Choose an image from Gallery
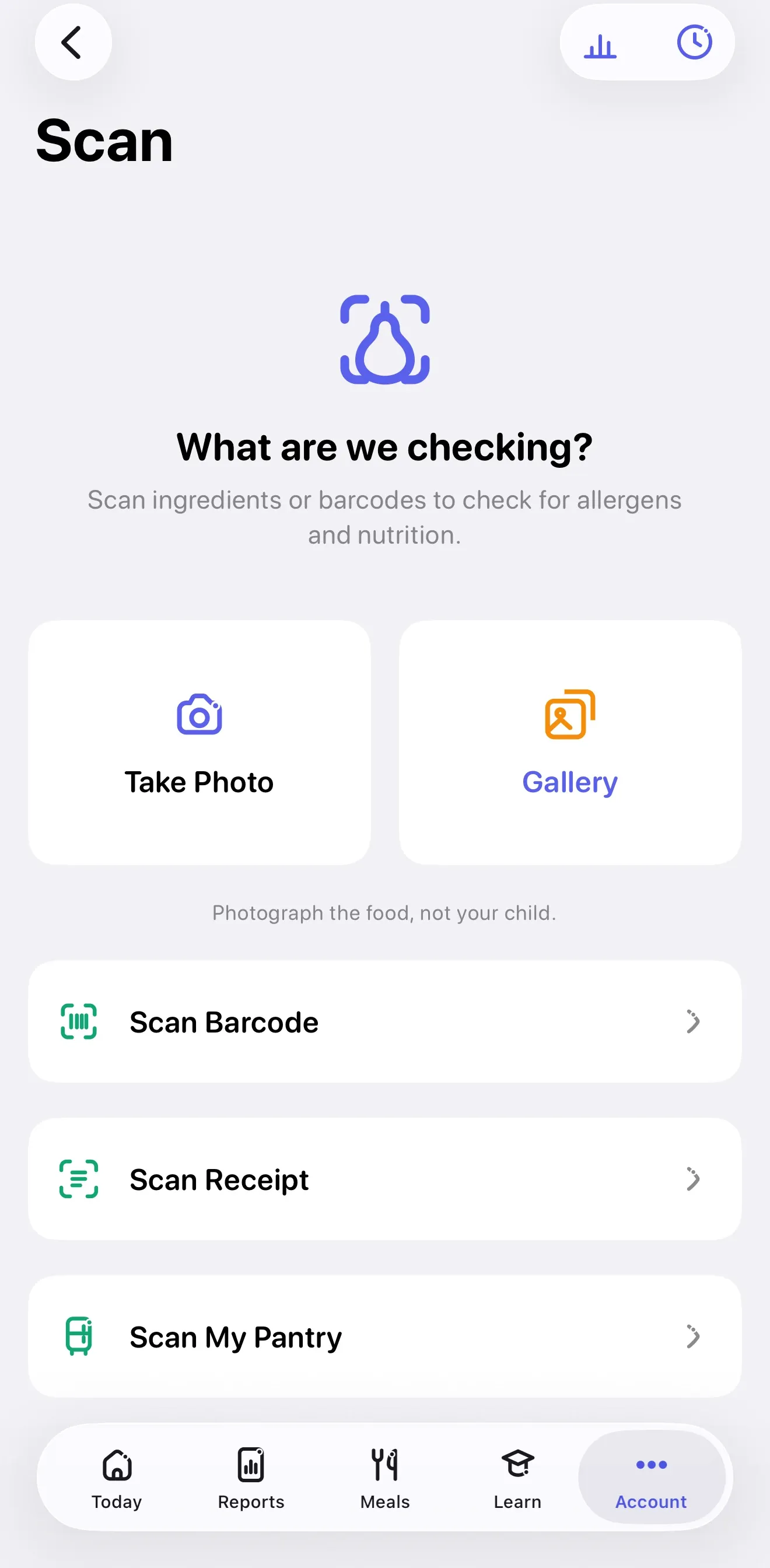 (x=570, y=742)
